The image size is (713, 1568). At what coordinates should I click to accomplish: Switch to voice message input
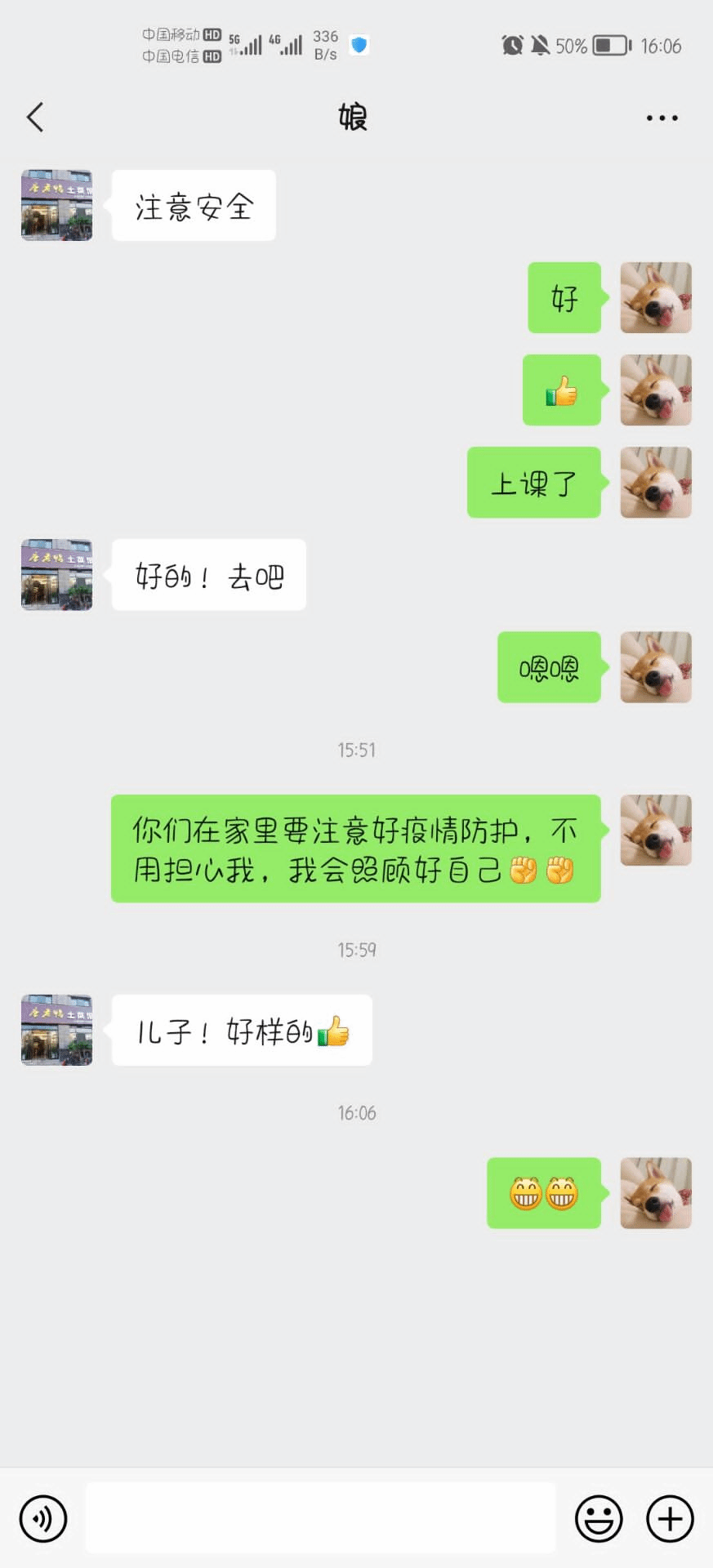coord(42,1519)
